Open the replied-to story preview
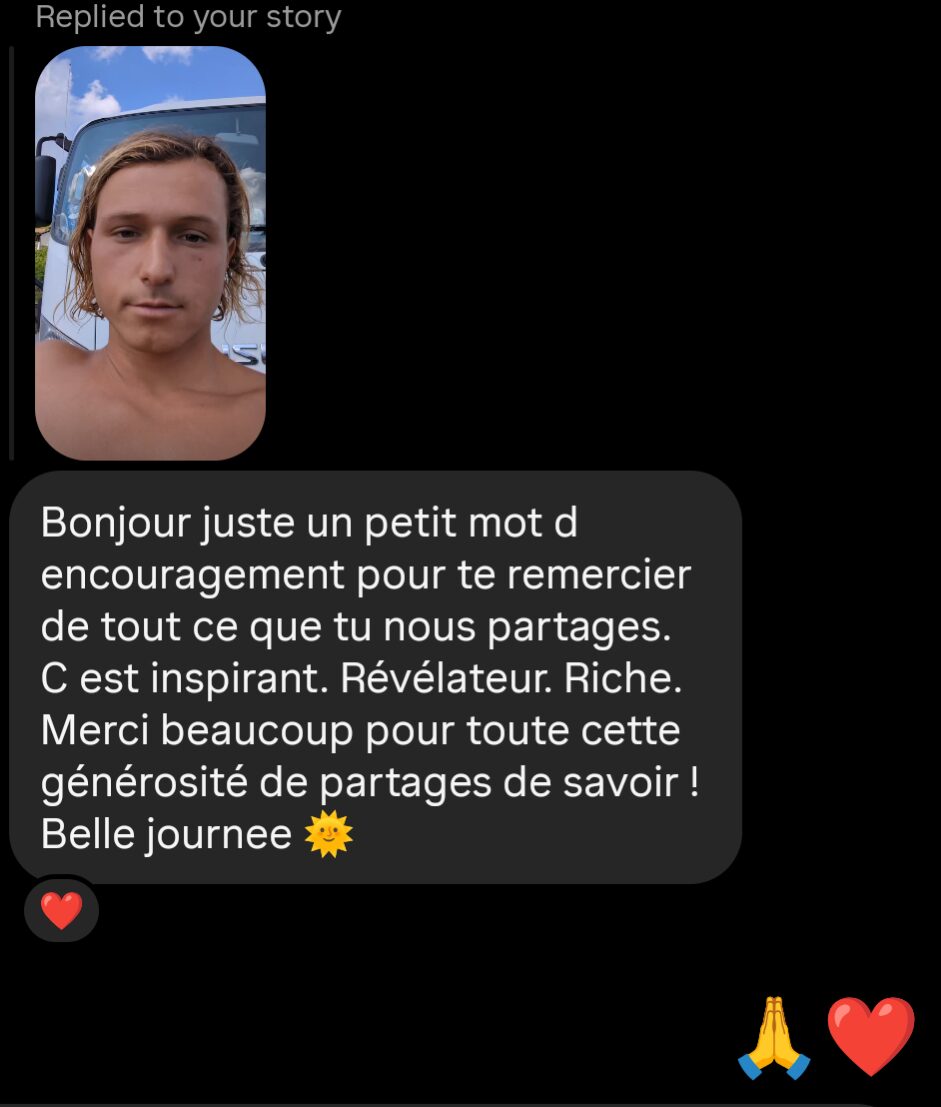941x1107 pixels. [150, 253]
